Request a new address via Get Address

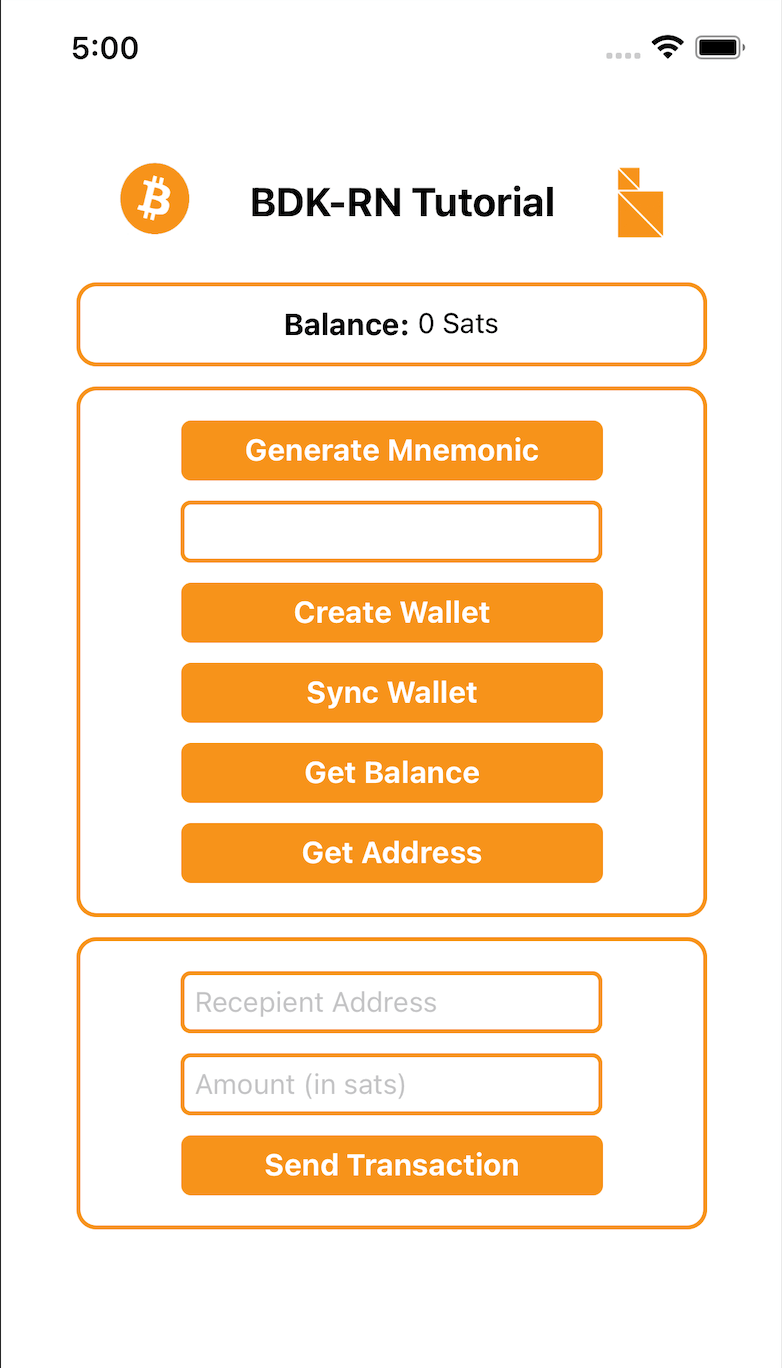tap(391, 852)
